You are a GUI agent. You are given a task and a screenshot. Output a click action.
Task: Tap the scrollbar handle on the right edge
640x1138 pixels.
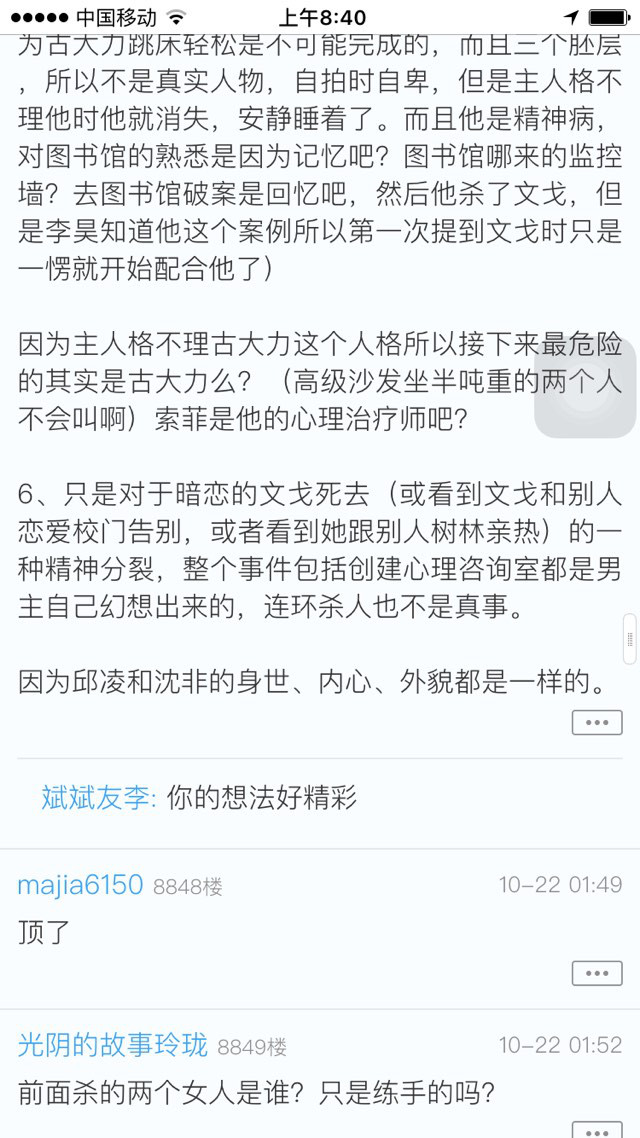click(629, 639)
